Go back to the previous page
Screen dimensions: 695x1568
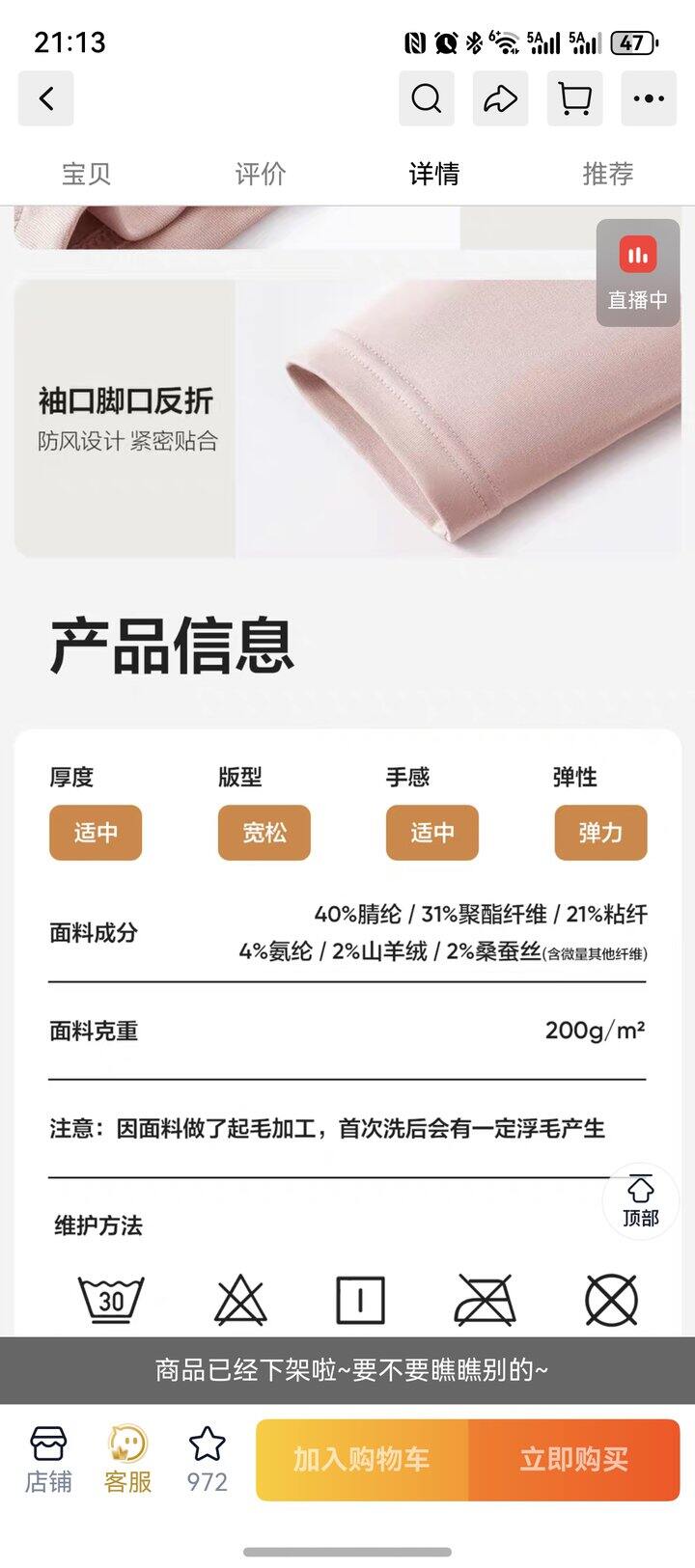pyautogui.click(x=46, y=98)
